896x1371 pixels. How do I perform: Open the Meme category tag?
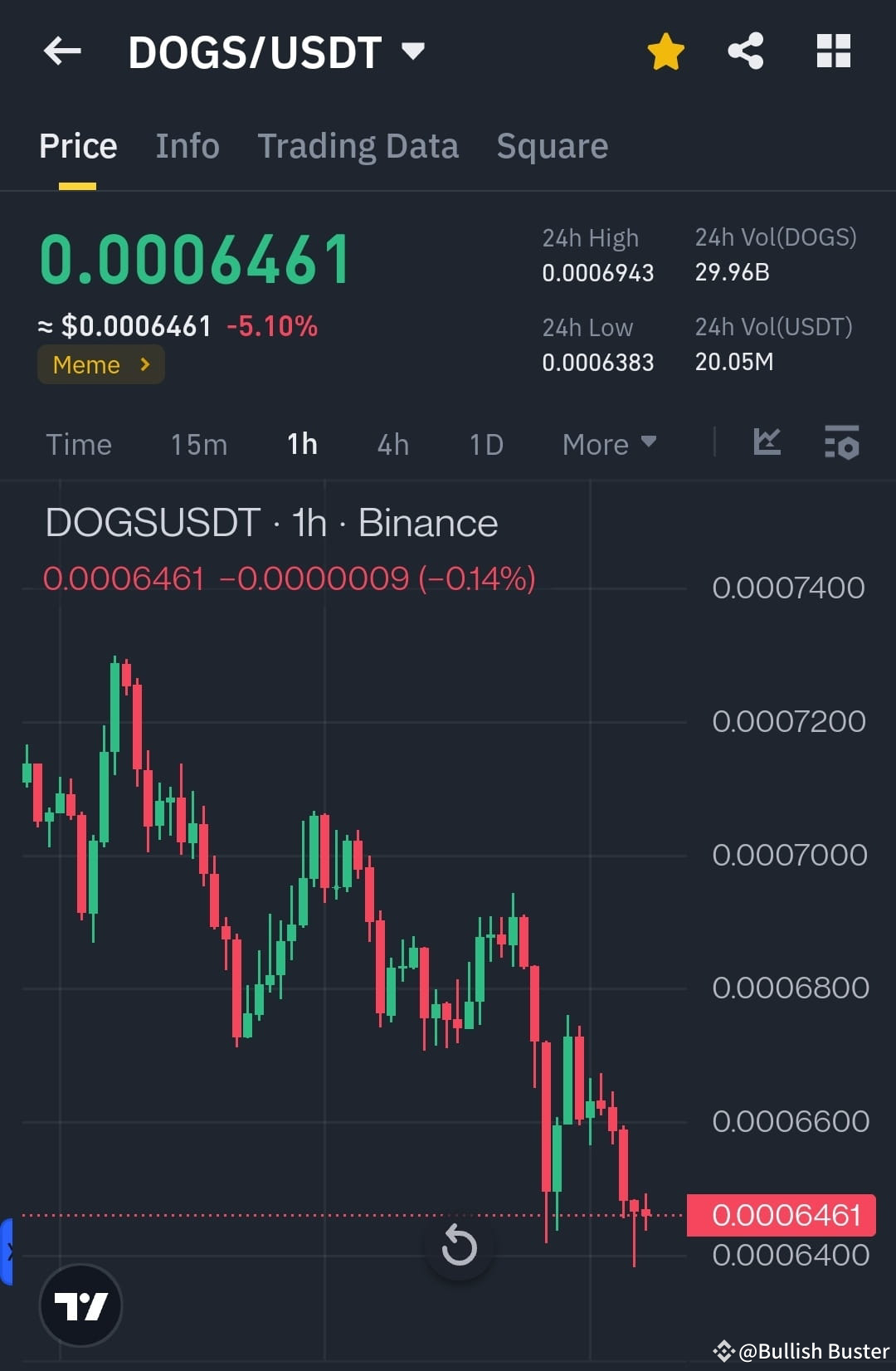[100, 363]
